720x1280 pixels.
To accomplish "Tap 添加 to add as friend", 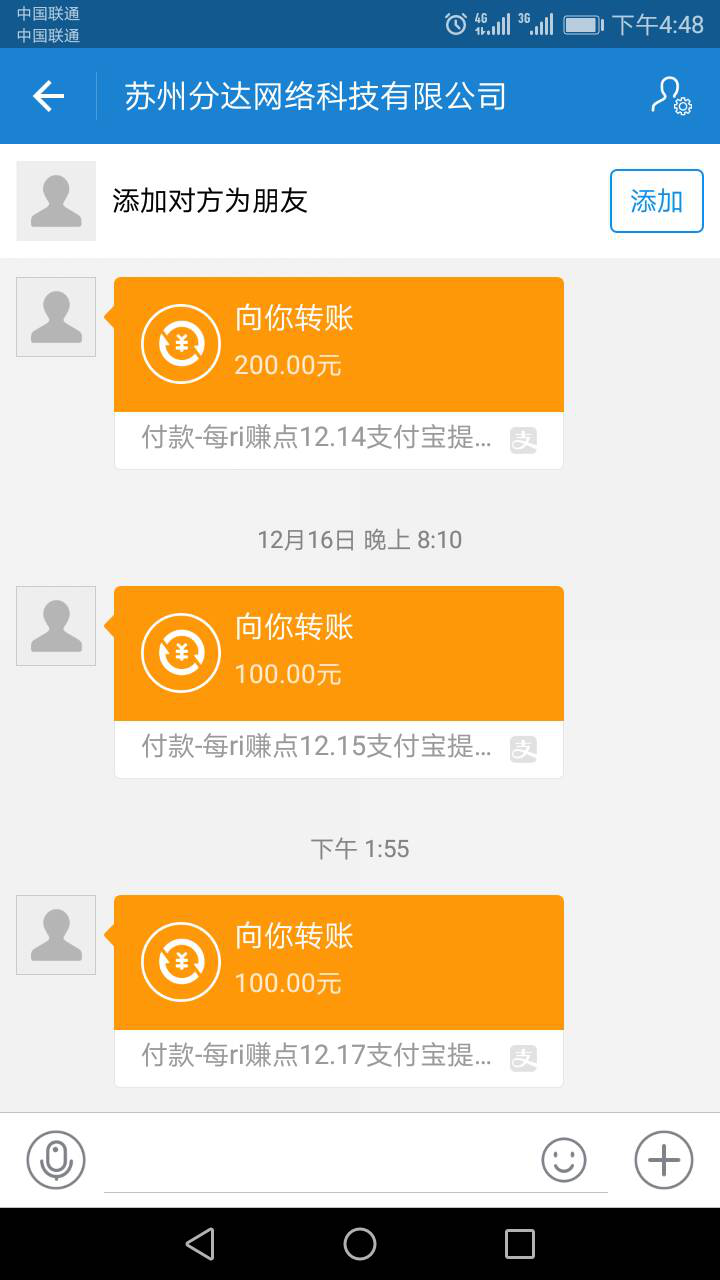I will point(656,201).
